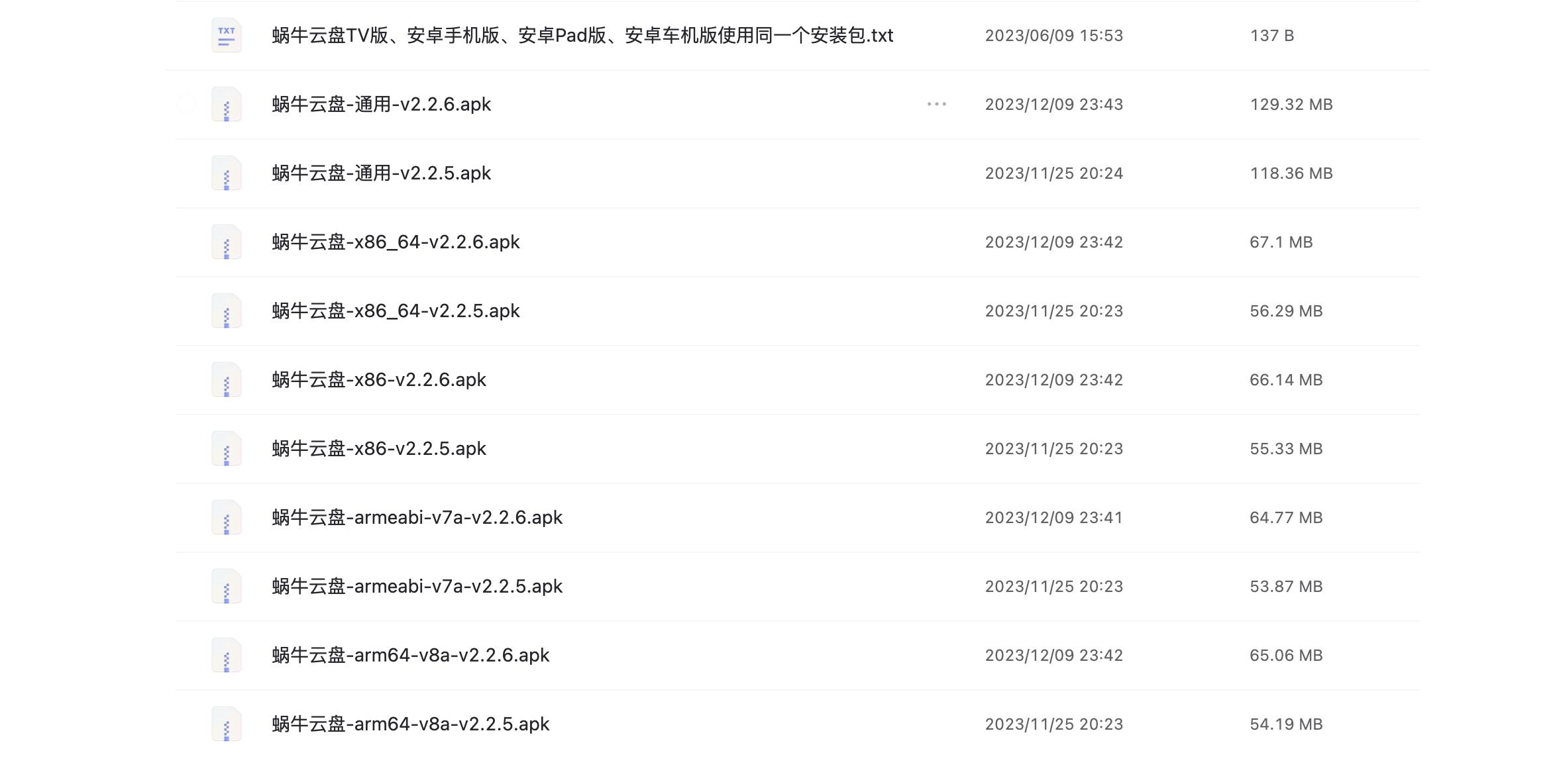Viewport: 1557px width, 784px height.
Task: Open 蜗牛云盘-通用-v2.2.6.apk
Action: point(381,105)
